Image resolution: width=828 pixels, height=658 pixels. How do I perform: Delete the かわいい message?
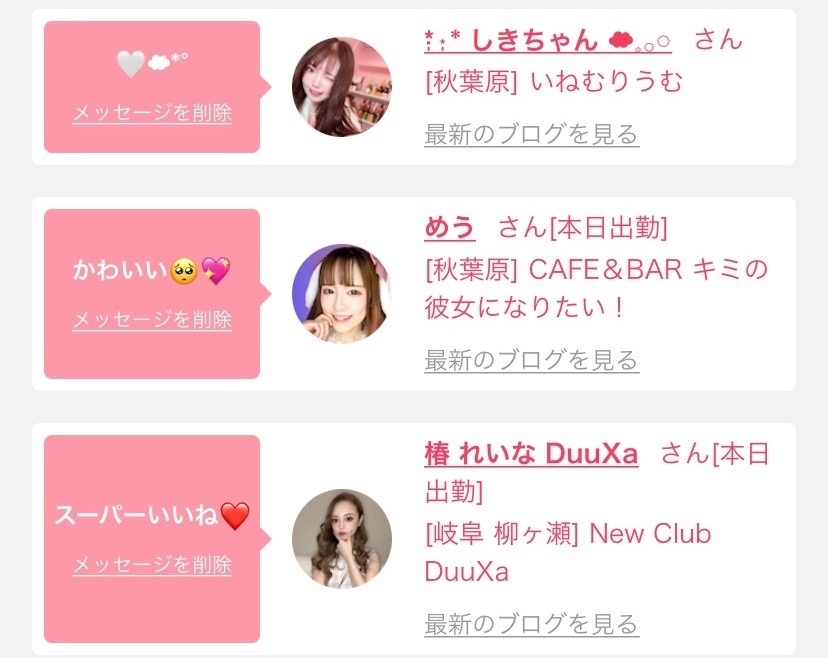coord(152,320)
